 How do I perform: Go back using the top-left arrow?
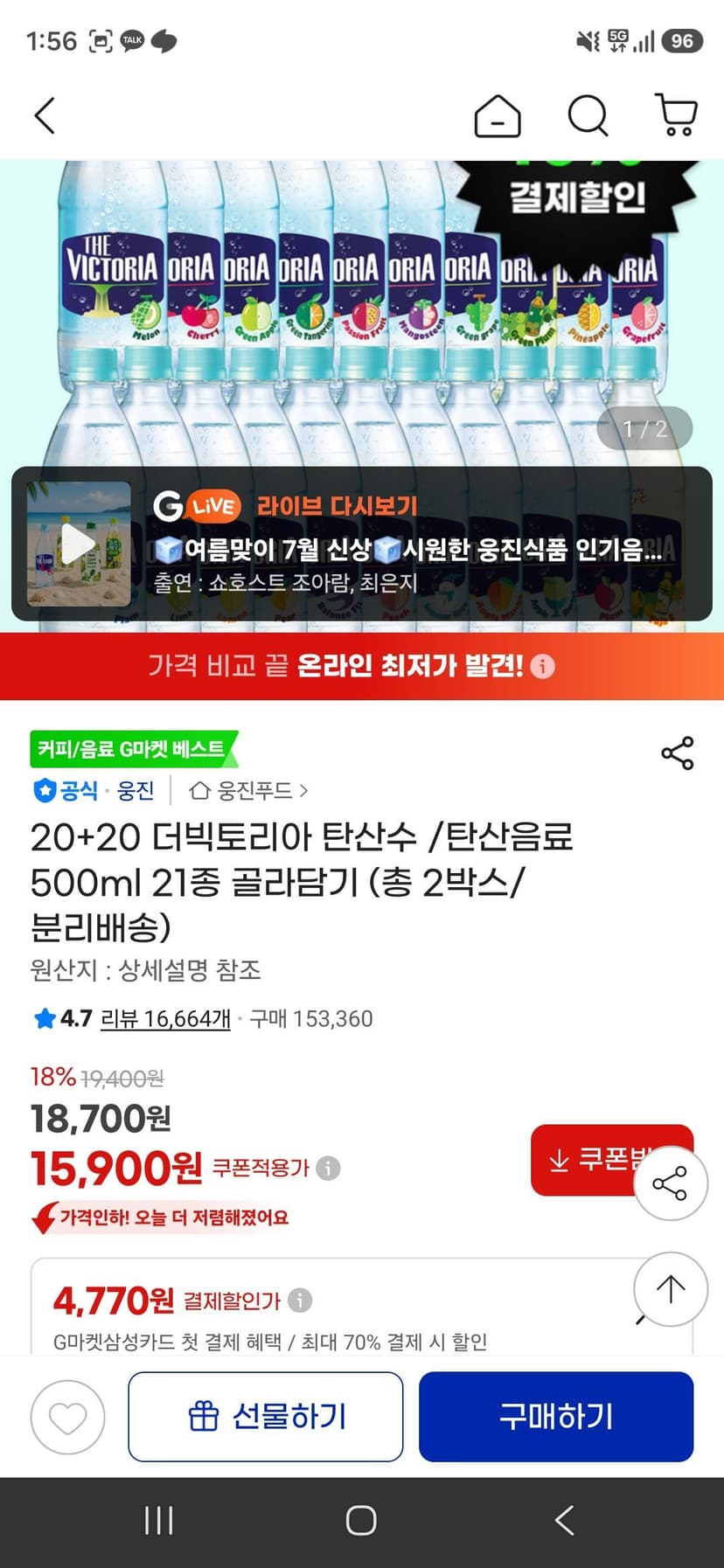(45, 114)
